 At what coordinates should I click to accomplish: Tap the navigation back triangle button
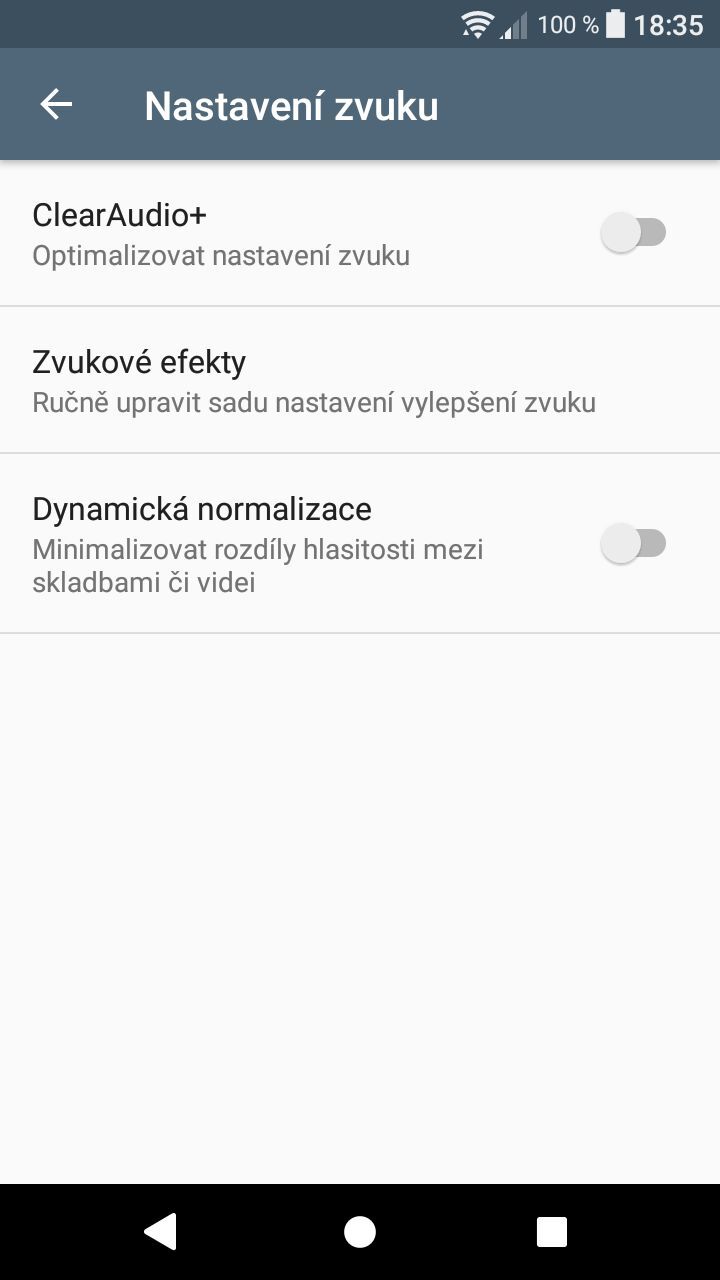point(162,1231)
